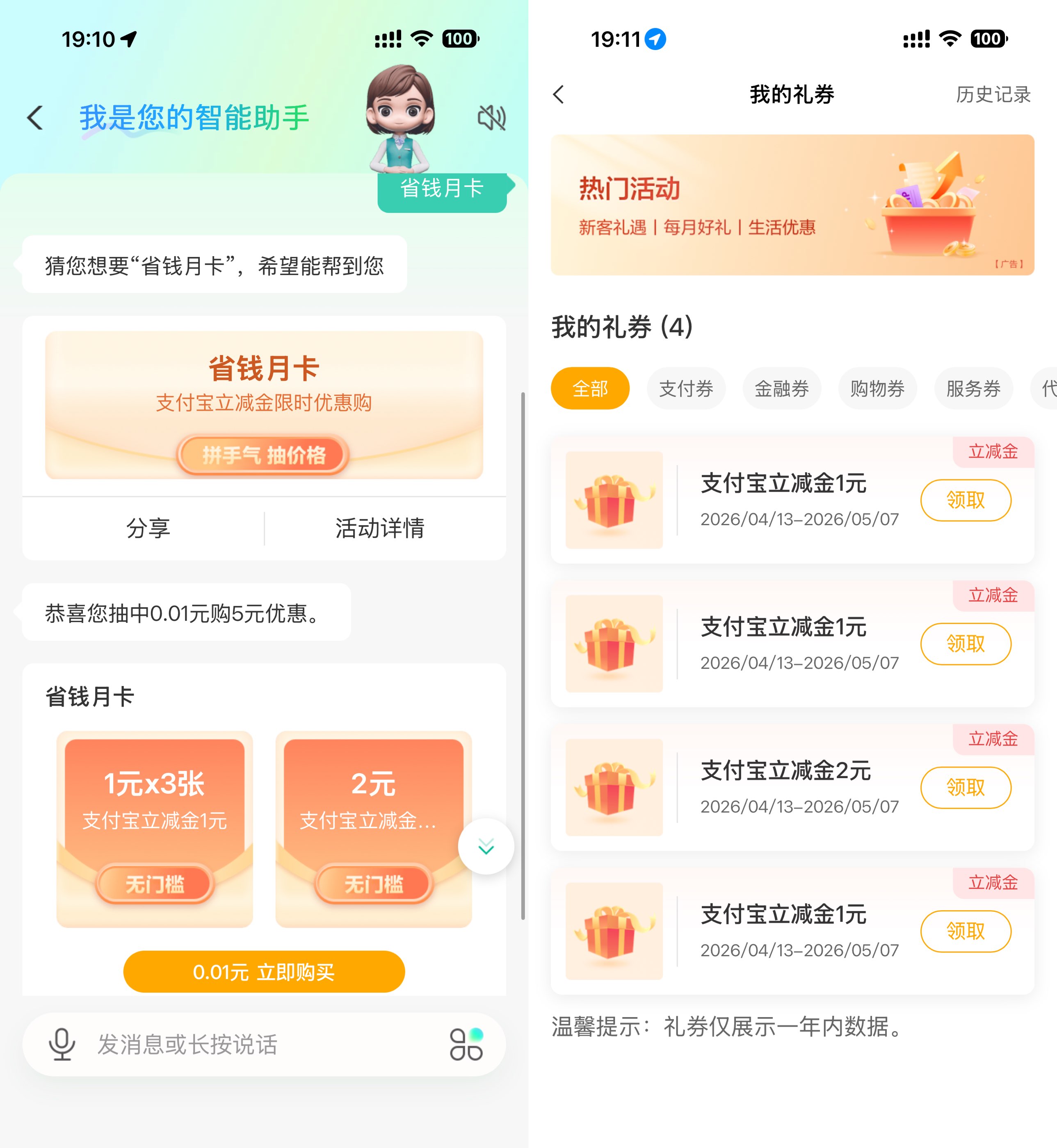Filter coupons by 支付券

(x=686, y=388)
